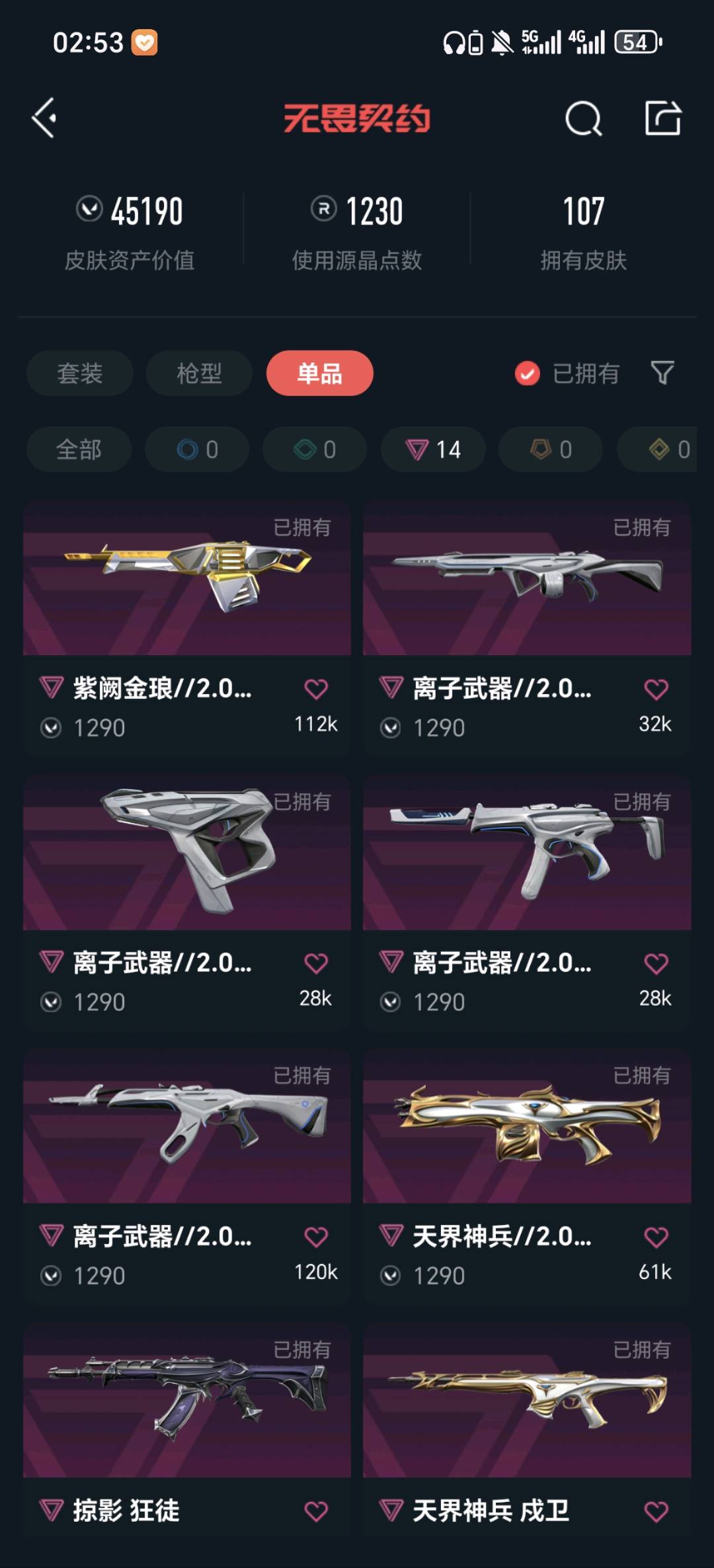Select the 全部 rarity chip
The height and width of the screenshot is (1568, 714).
tap(79, 450)
